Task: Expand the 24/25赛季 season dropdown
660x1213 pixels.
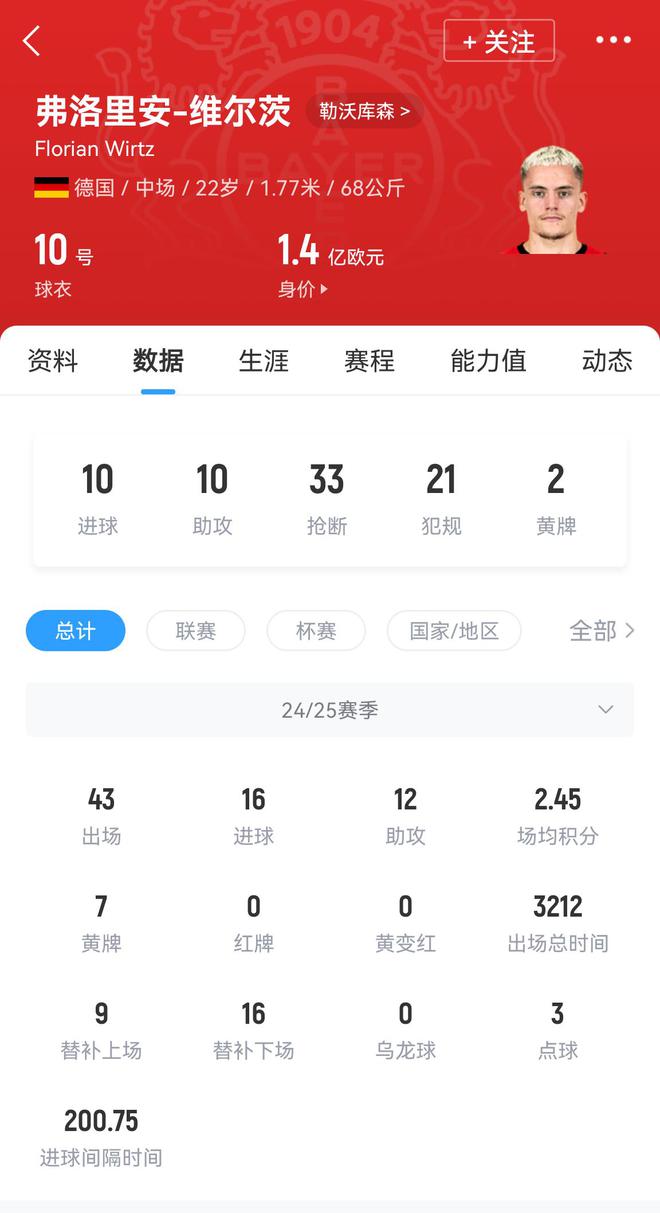Action: (x=330, y=710)
